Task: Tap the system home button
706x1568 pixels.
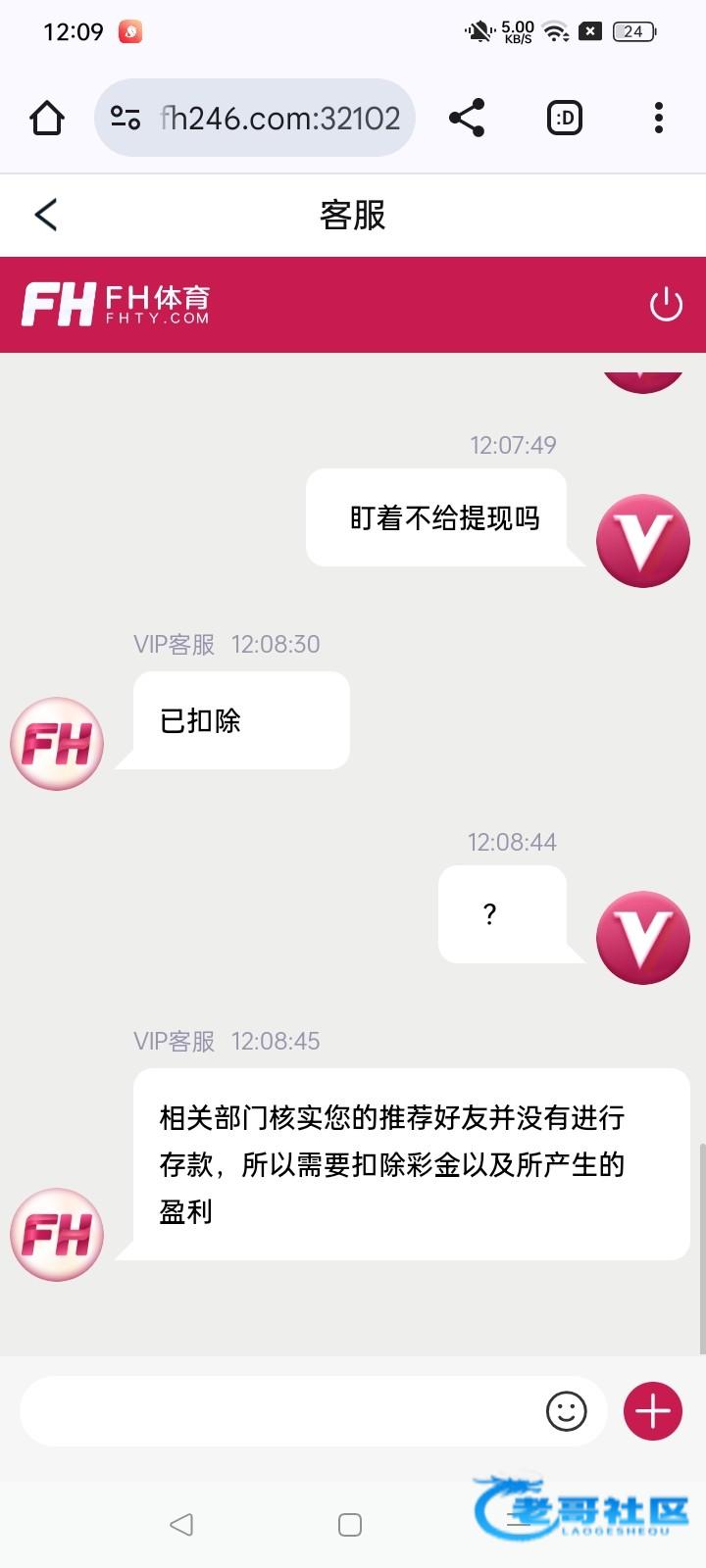Action: tap(350, 1525)
